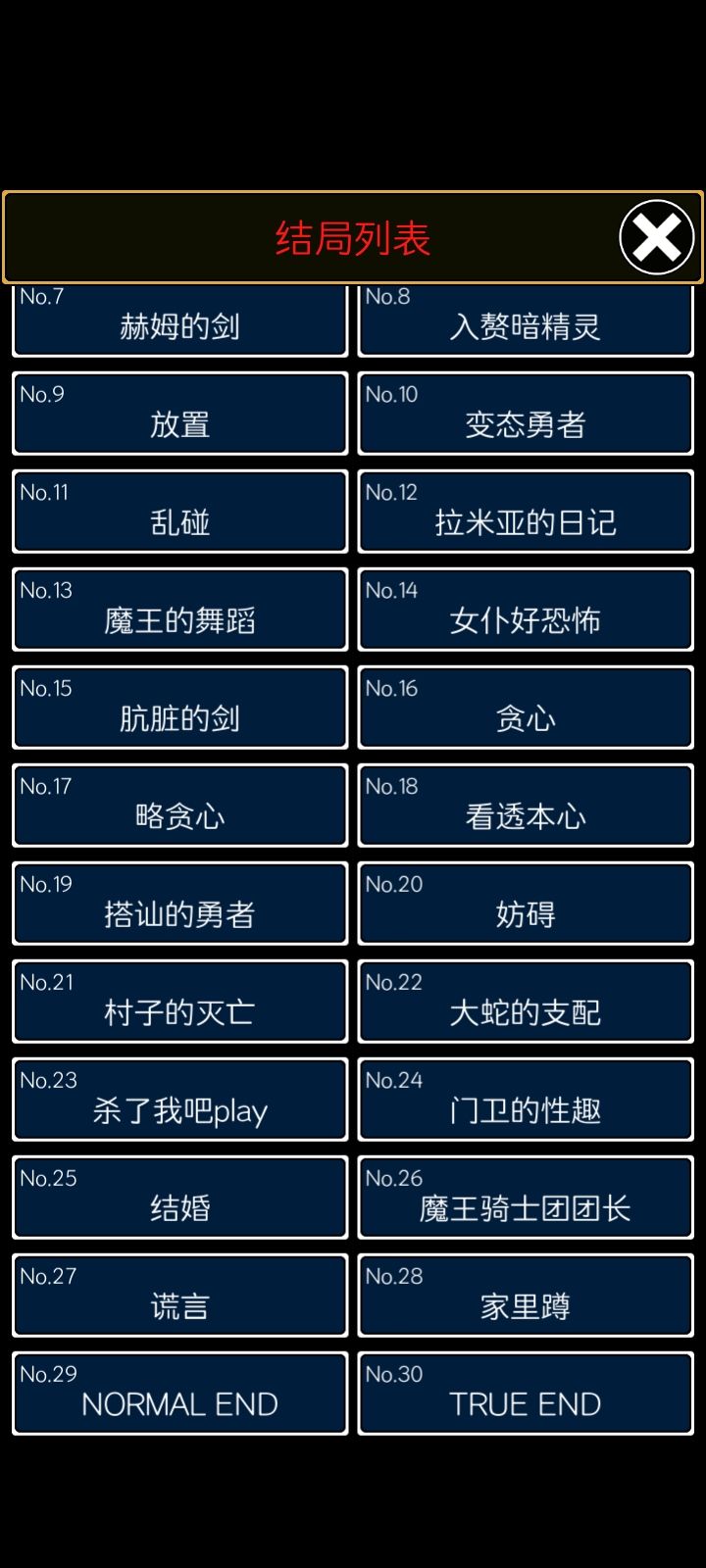Viewport: 706px width, 1568px height.
Task: Open ending No.12 拉米亚的日记
Action: (x=526, y=512)
